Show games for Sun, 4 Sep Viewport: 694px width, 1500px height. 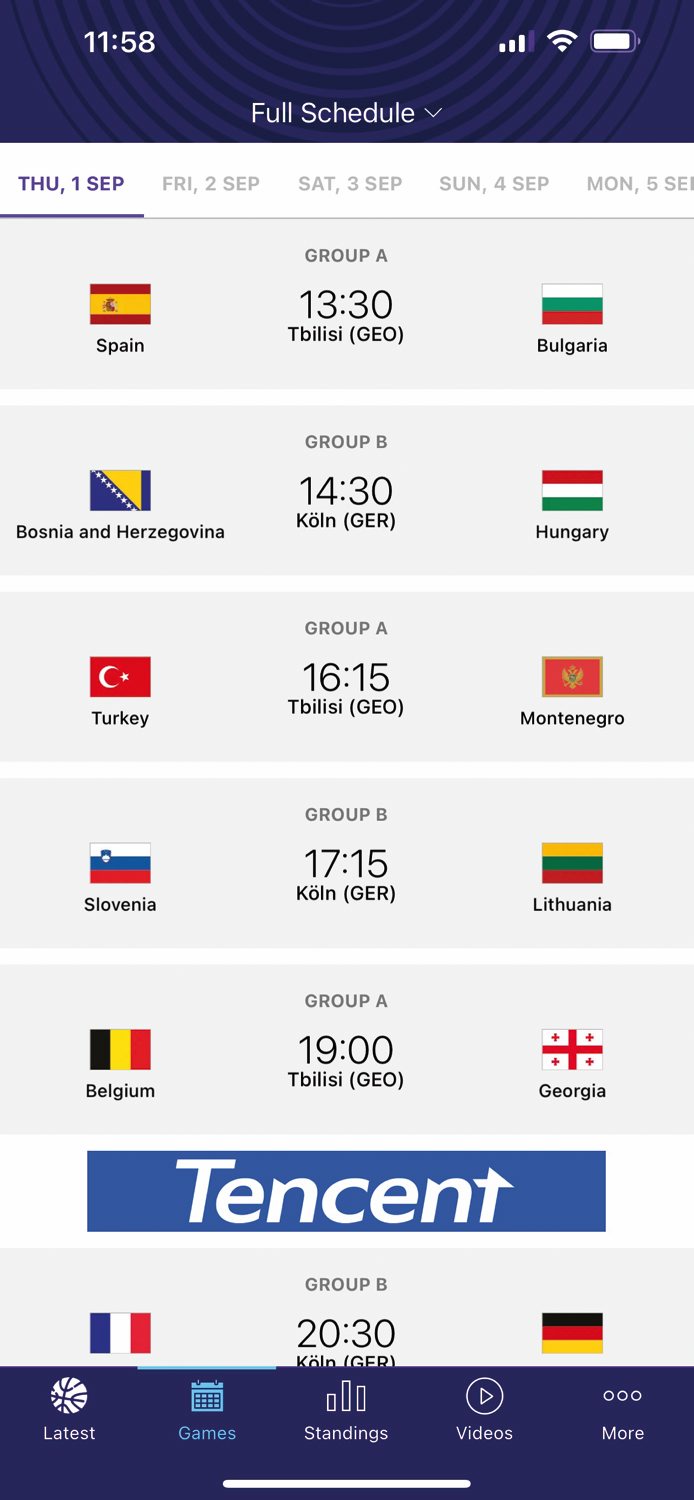(x=494, y=184)
